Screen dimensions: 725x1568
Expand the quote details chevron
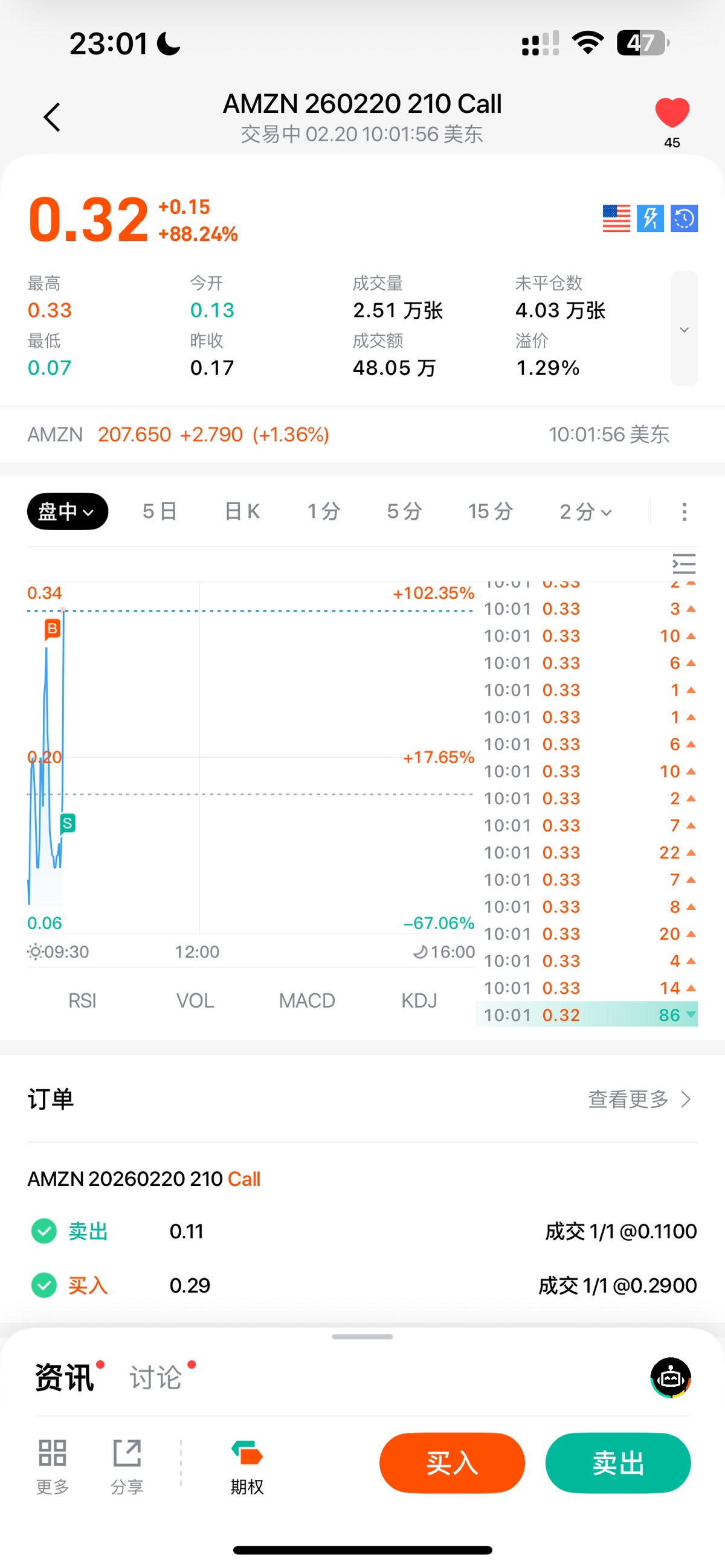[x=683, y=328]
